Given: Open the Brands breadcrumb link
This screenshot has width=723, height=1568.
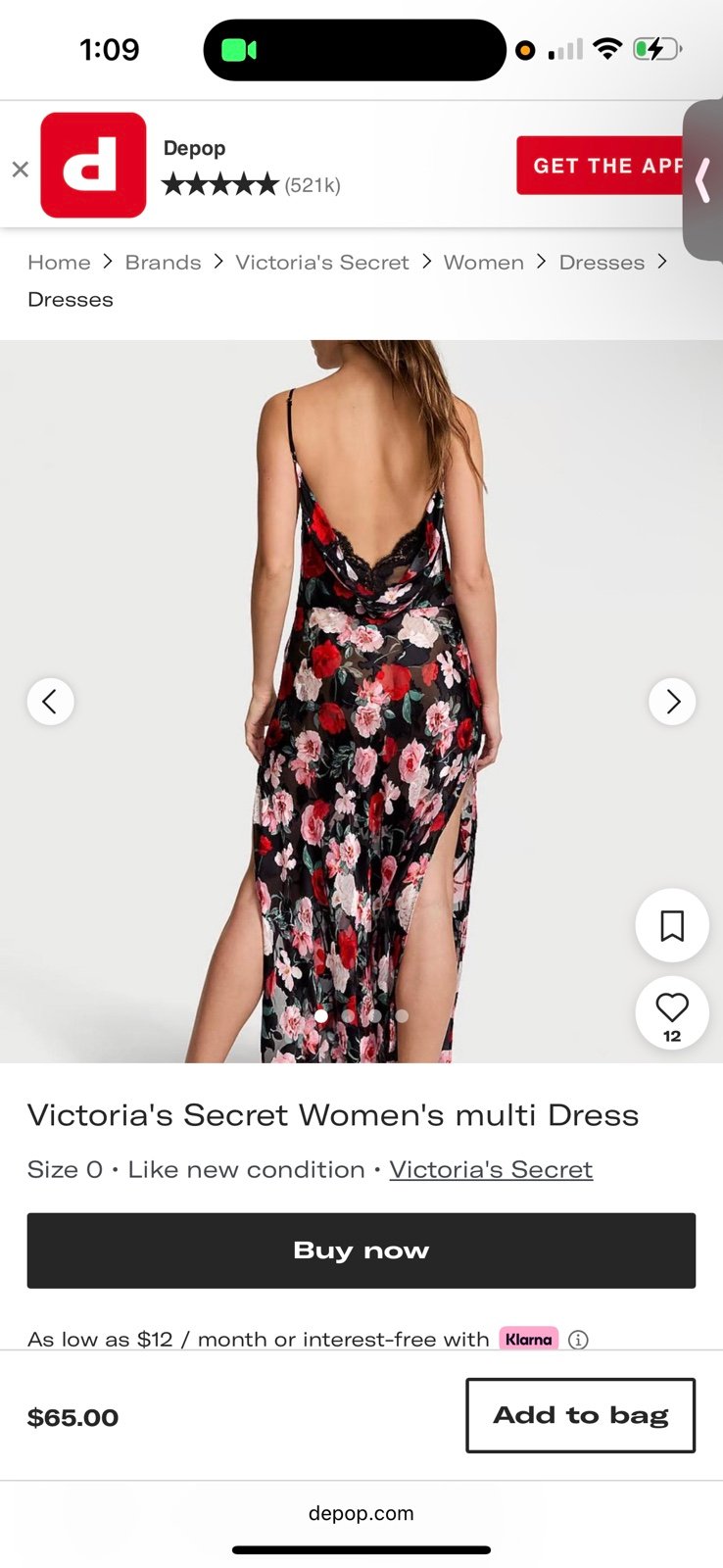Looking at the screenshot, I should tap(163, 263).
